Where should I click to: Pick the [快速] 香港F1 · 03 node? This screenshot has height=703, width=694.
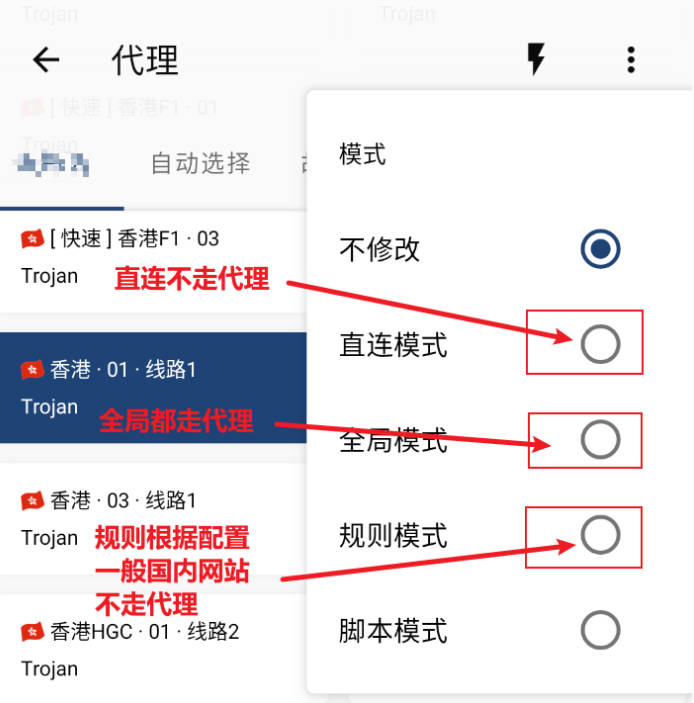pos(150,256)
